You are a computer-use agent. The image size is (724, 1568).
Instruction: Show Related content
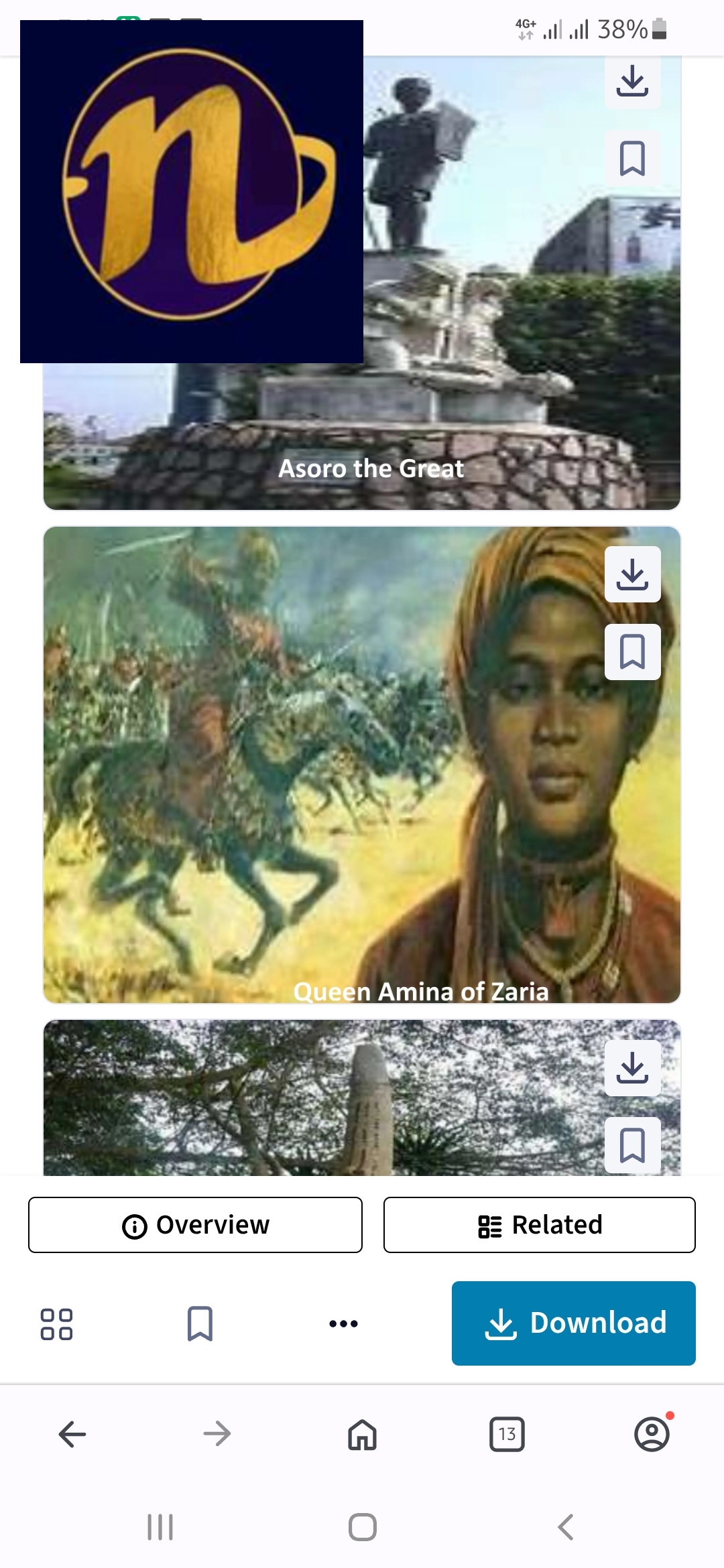point(539,1225)
